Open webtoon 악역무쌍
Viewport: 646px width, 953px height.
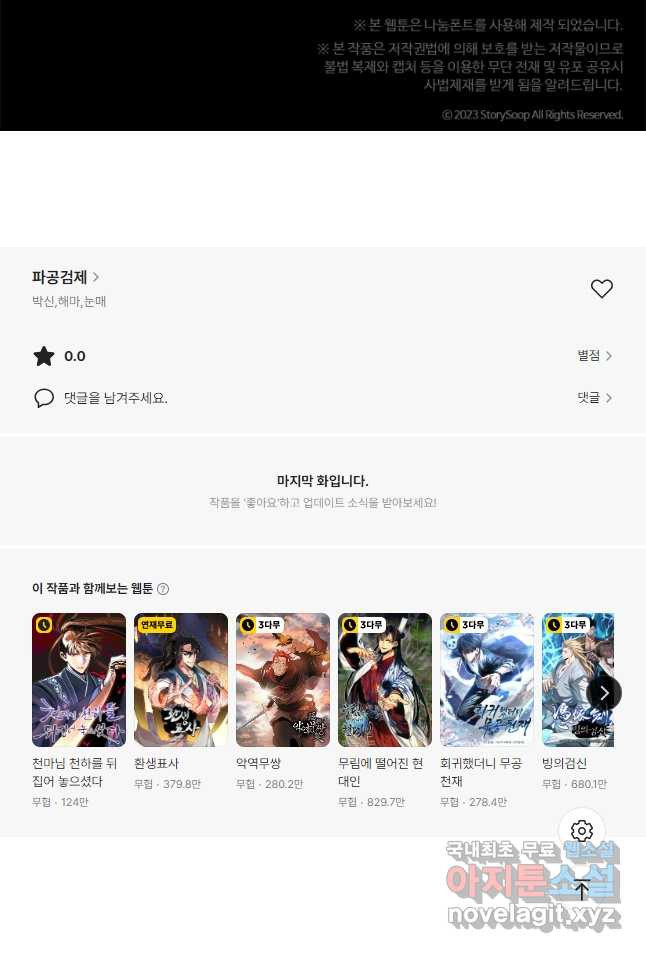click(283, 680)
